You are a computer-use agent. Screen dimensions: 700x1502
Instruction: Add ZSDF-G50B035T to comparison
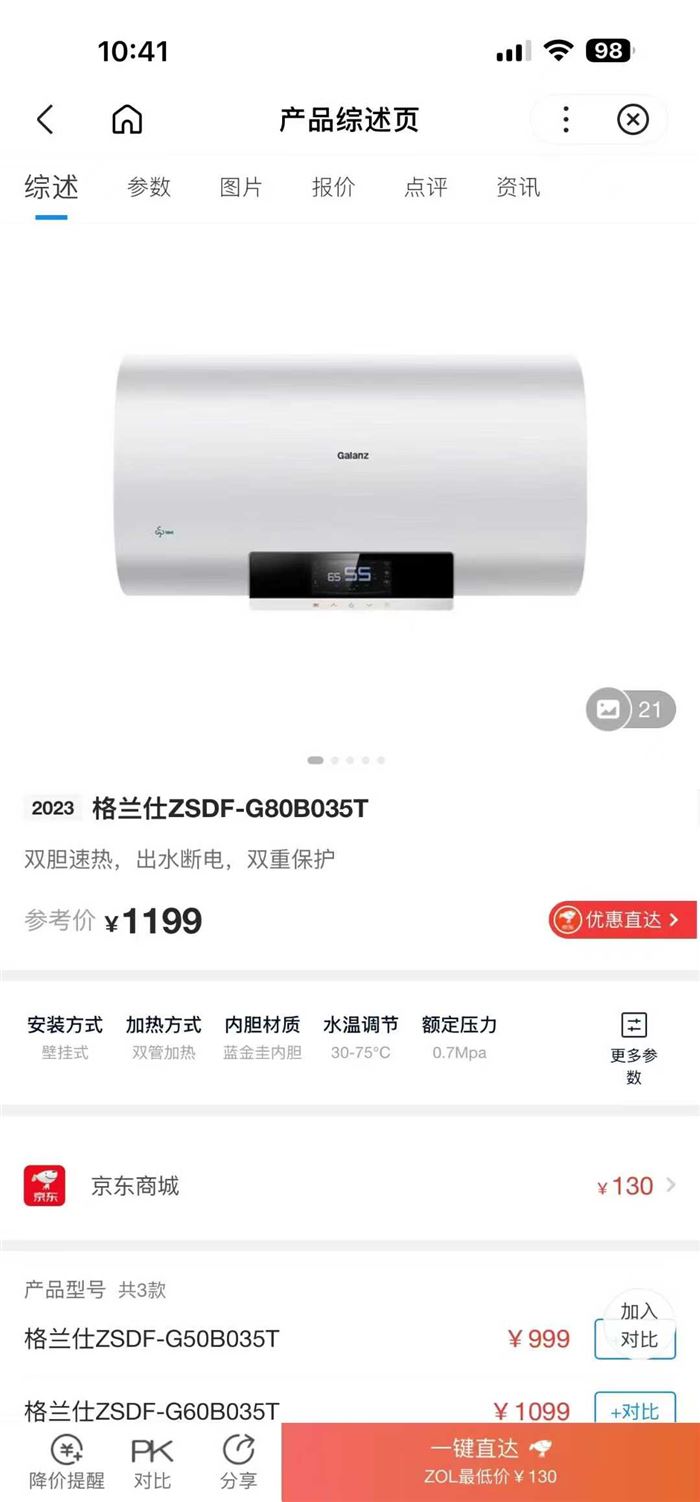(x=636, y=1338)
